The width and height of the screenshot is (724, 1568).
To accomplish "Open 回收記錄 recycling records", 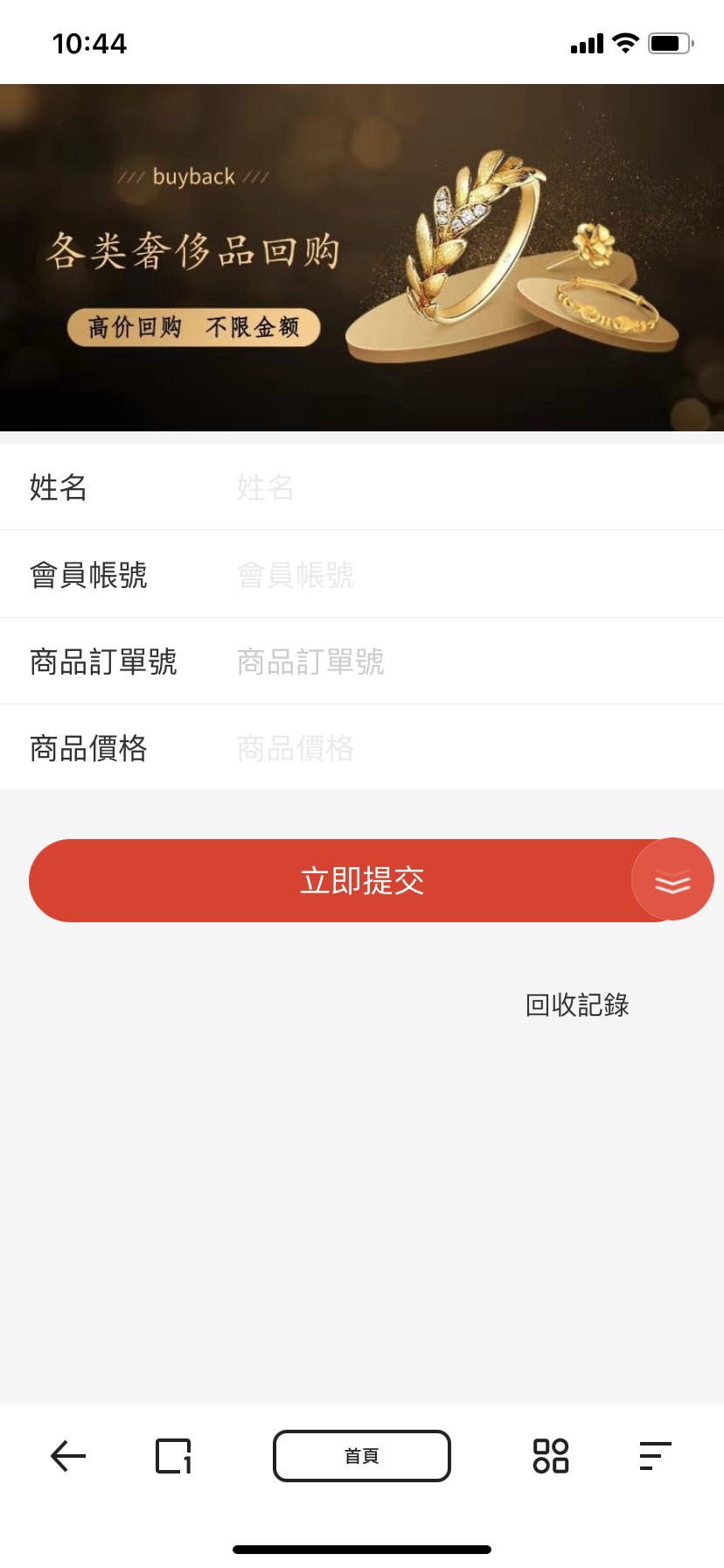I will [577, 1004].
